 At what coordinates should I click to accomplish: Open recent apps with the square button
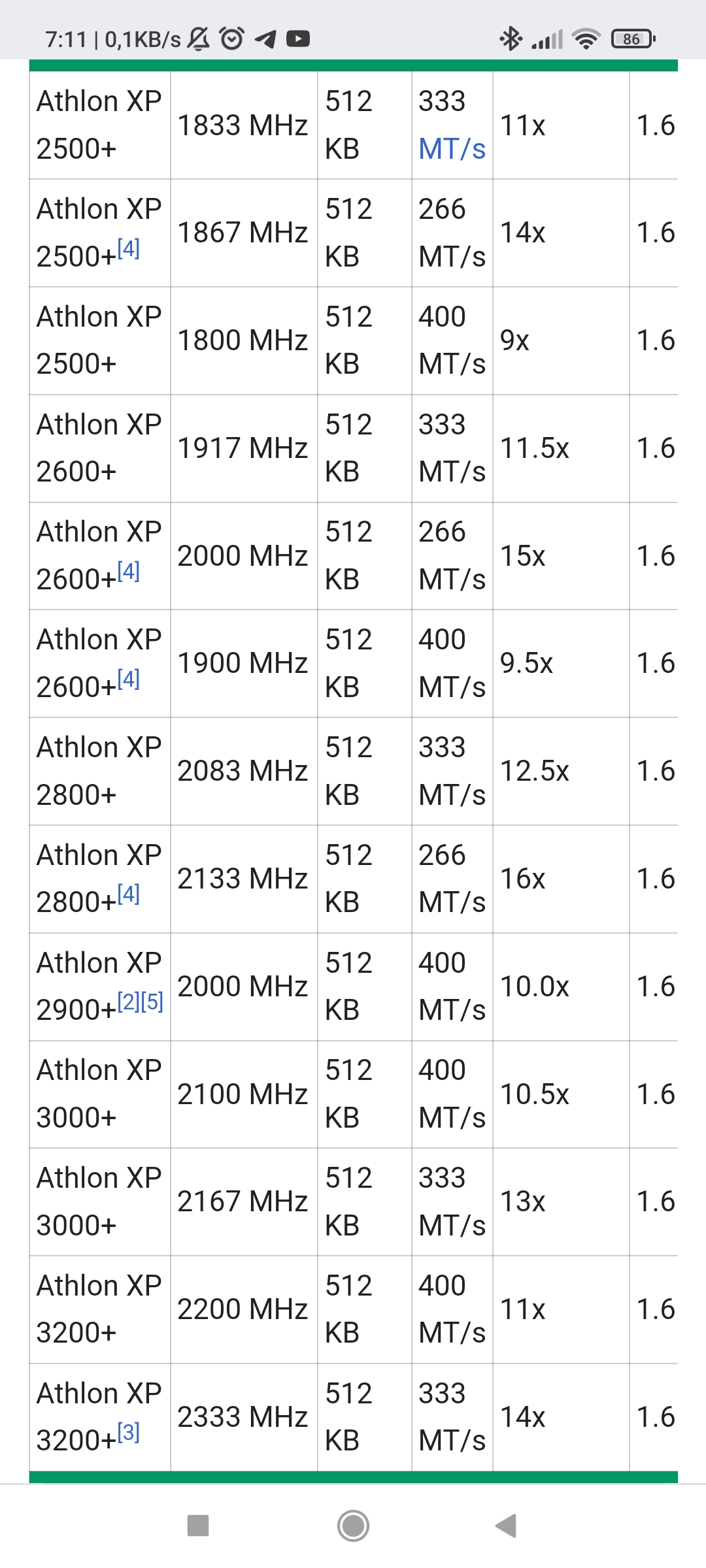(198, 1526)
